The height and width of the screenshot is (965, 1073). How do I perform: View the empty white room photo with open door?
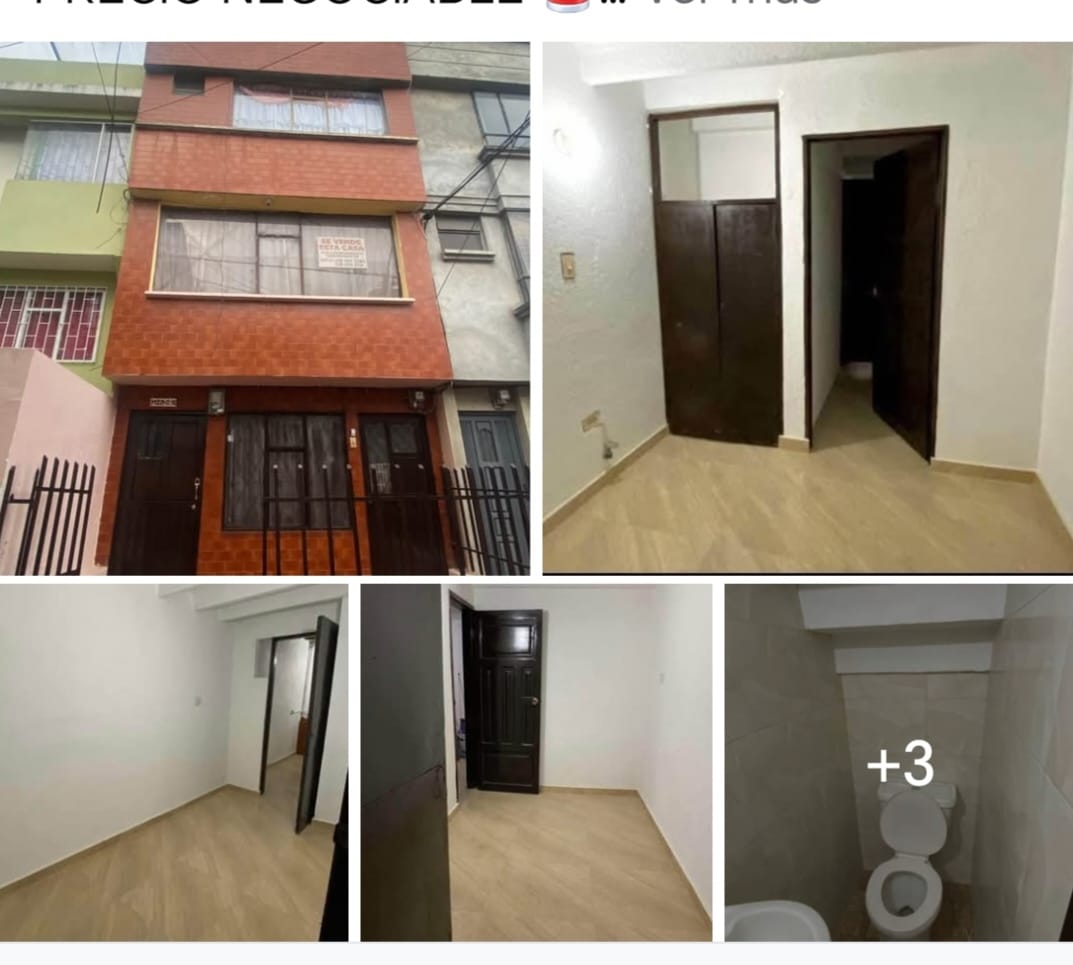coord(174,762)
